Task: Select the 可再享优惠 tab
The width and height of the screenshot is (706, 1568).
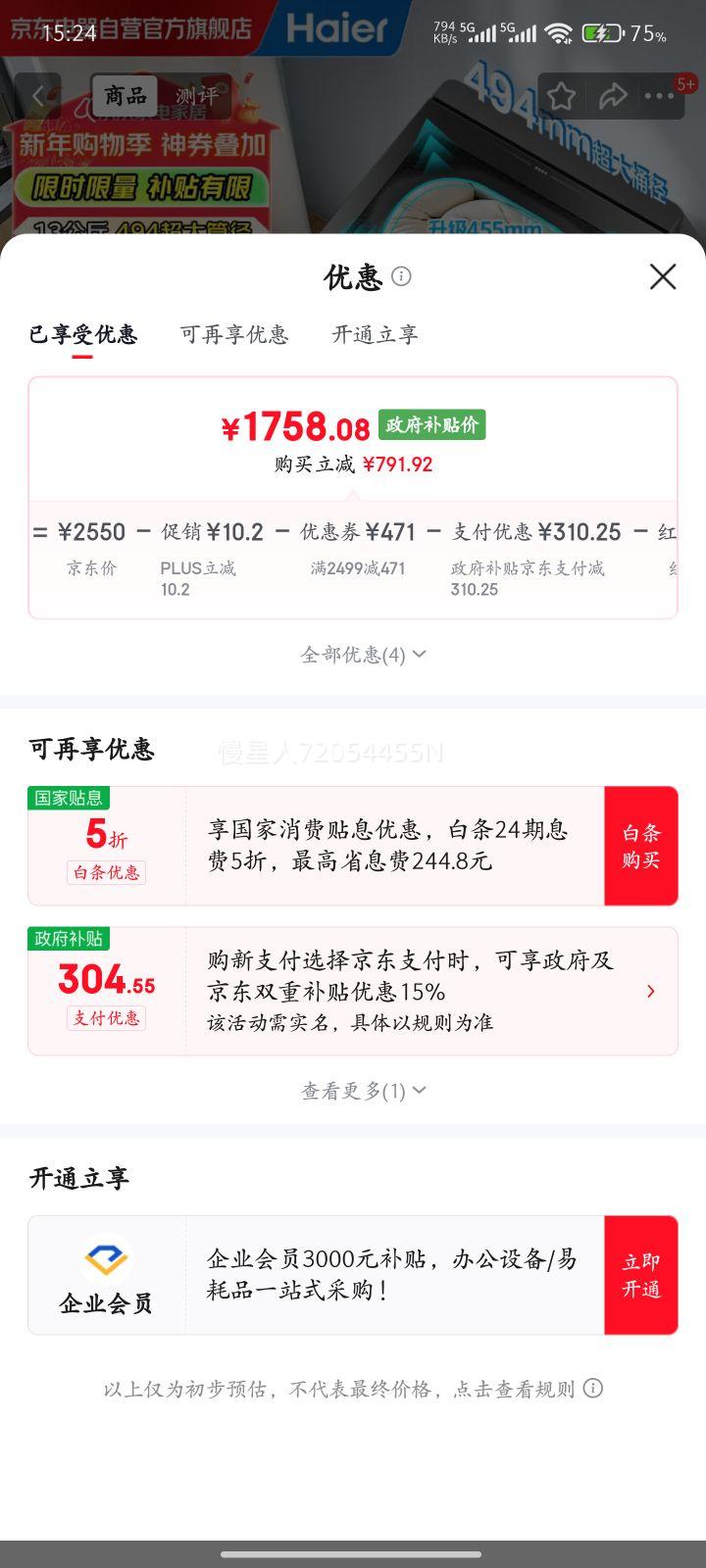Action: click(x=234, y=335)
